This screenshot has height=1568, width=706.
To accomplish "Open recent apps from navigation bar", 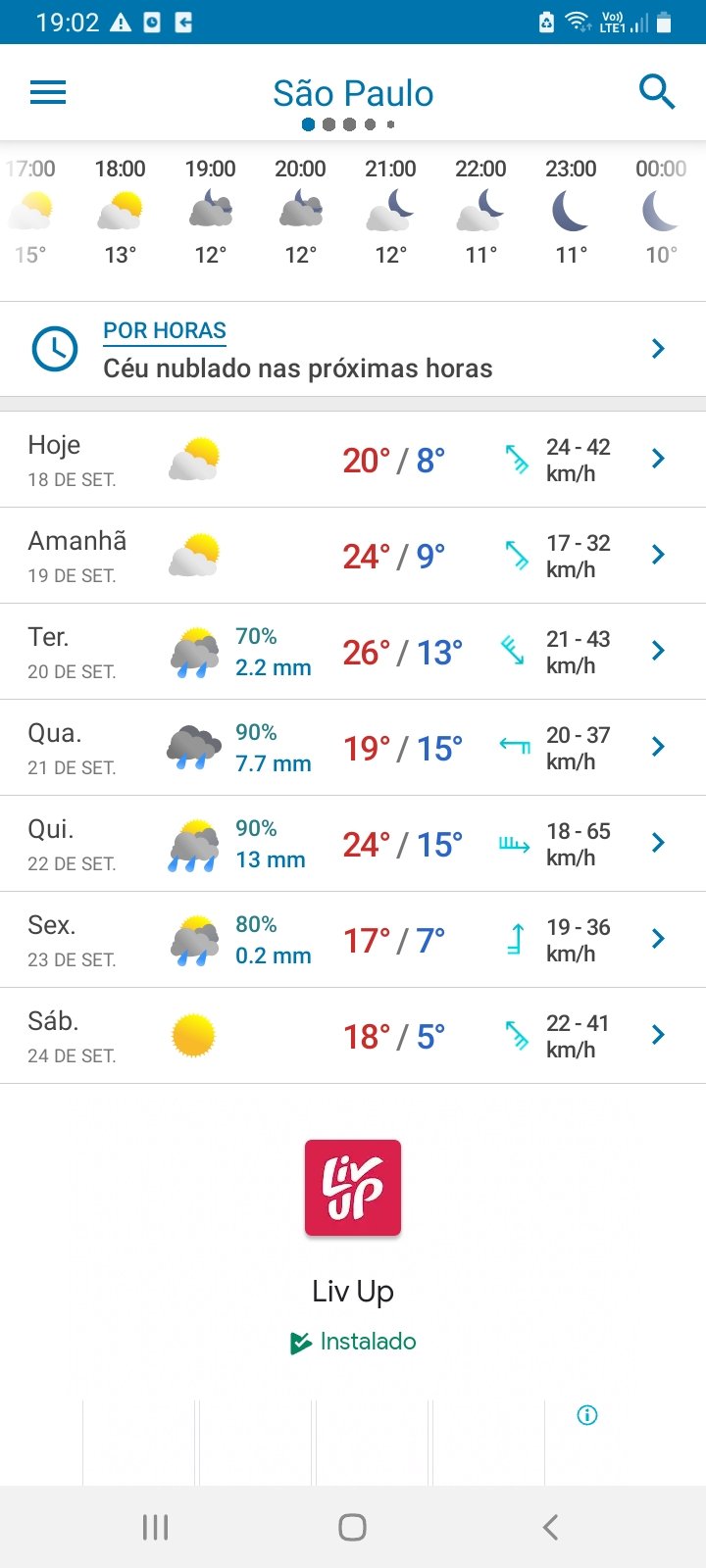I will click(156, 1527).
